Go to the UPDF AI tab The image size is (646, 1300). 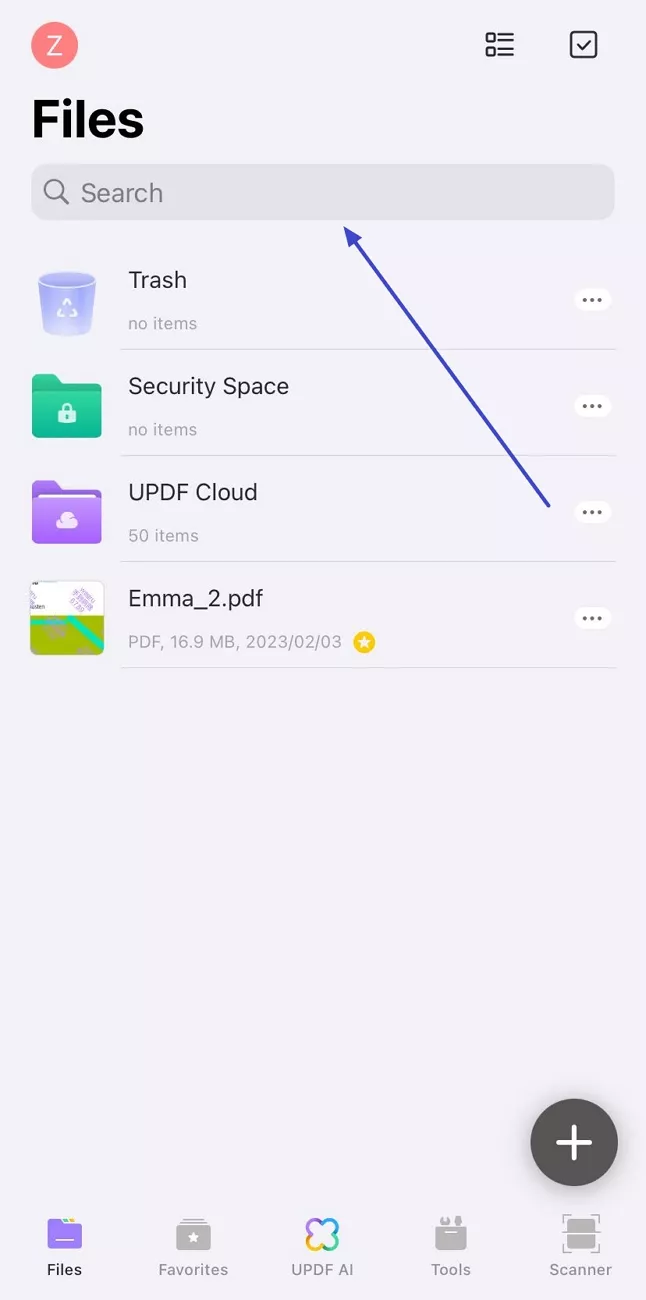322,1247
